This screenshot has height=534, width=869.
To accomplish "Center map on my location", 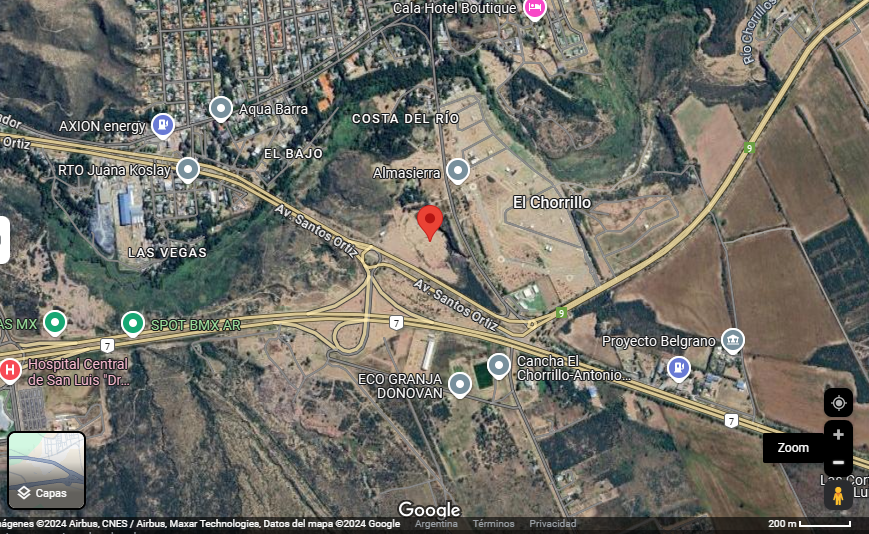I will click(x=838, y=403).
